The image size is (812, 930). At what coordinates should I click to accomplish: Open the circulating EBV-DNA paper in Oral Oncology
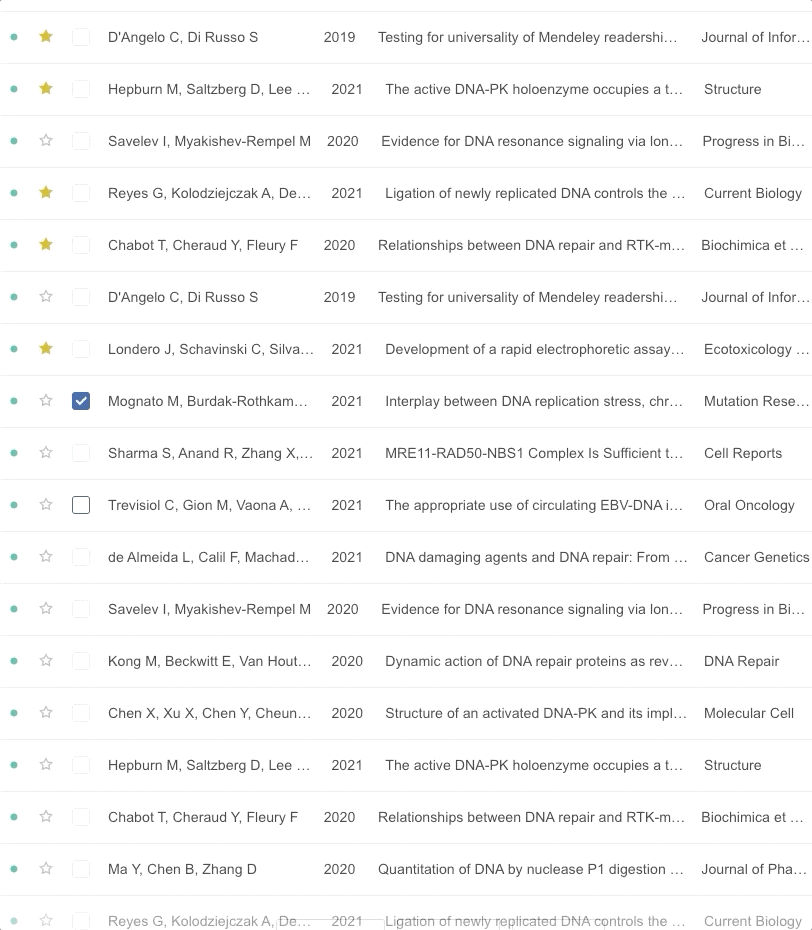point(533,505)
